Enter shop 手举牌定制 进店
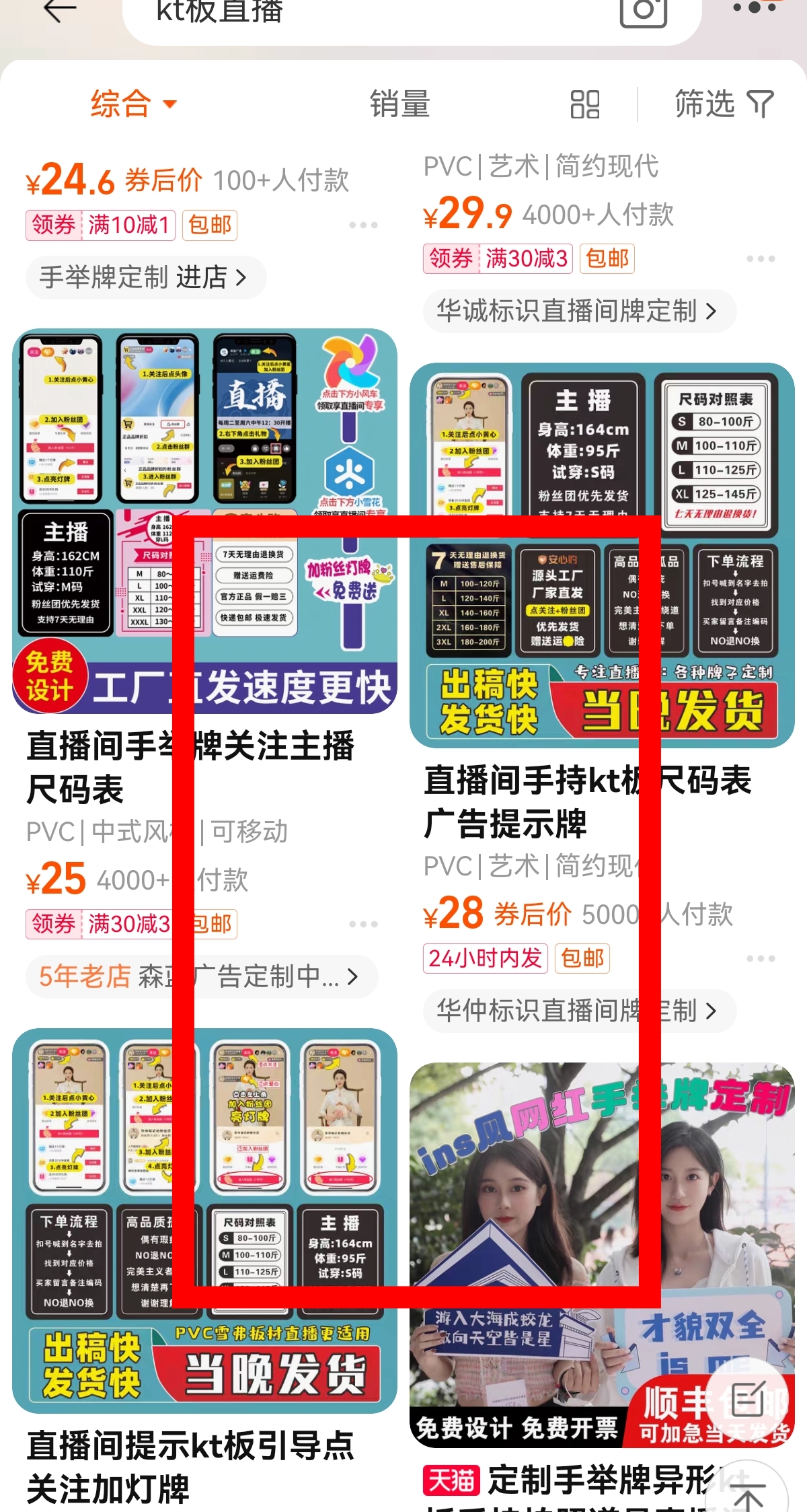Viewport: 807px width, 1512px height. [x=144, y=277]
